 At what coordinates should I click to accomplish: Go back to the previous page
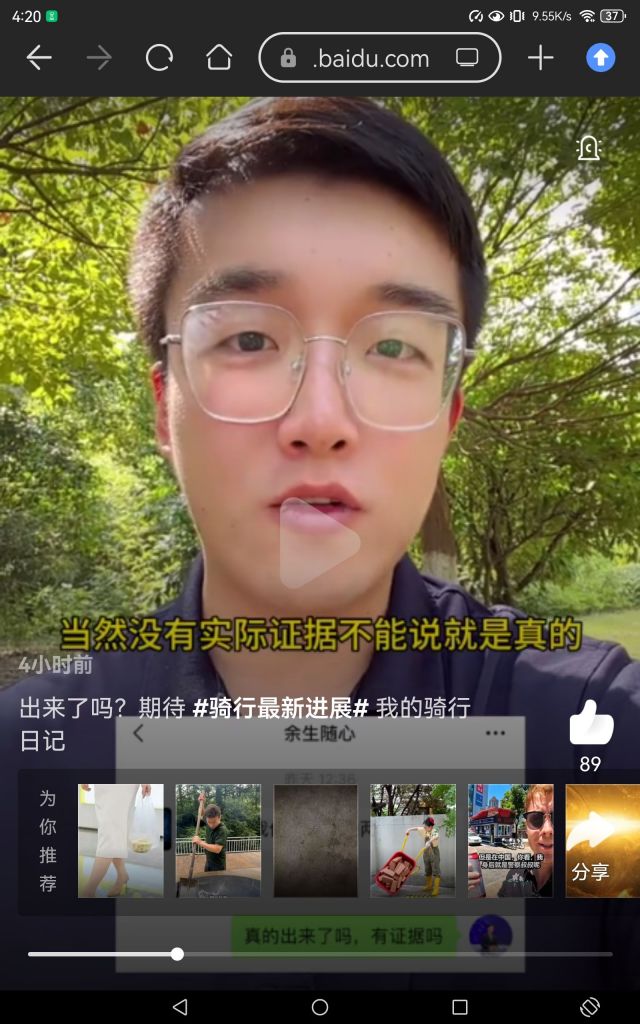click(x=39, y=58)
